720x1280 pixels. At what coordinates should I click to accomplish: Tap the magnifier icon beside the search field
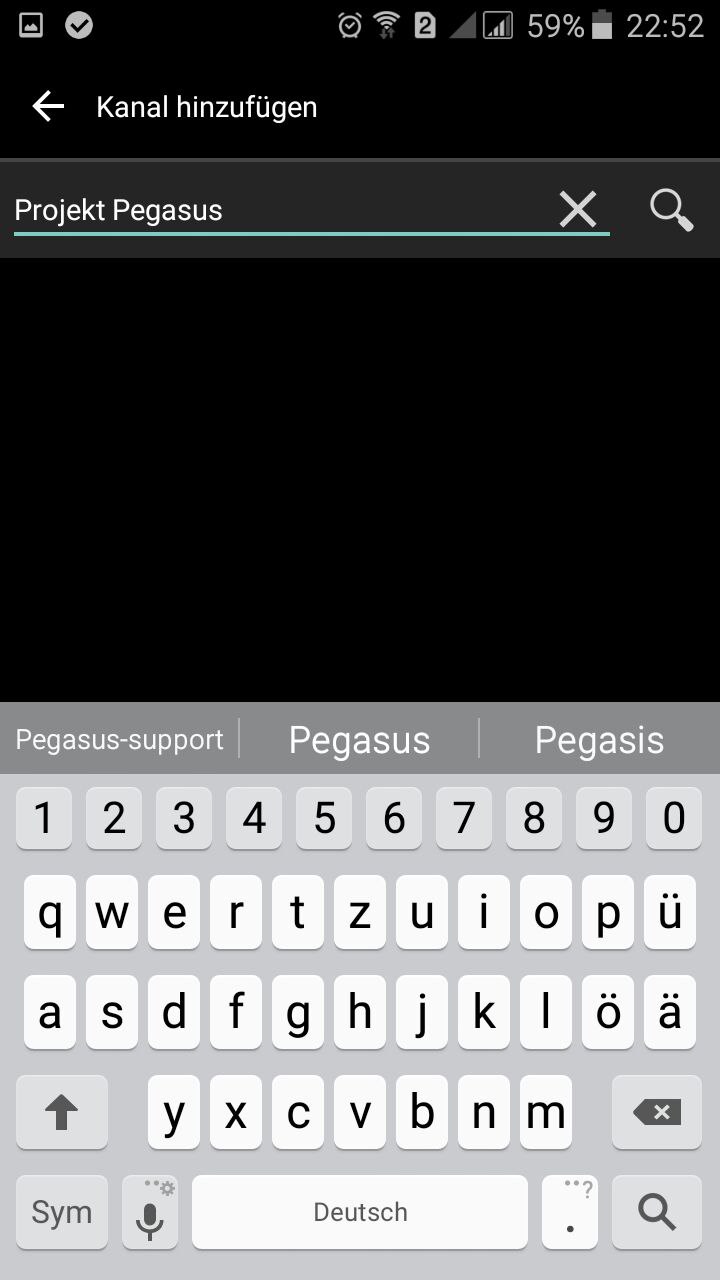(671, 210)
